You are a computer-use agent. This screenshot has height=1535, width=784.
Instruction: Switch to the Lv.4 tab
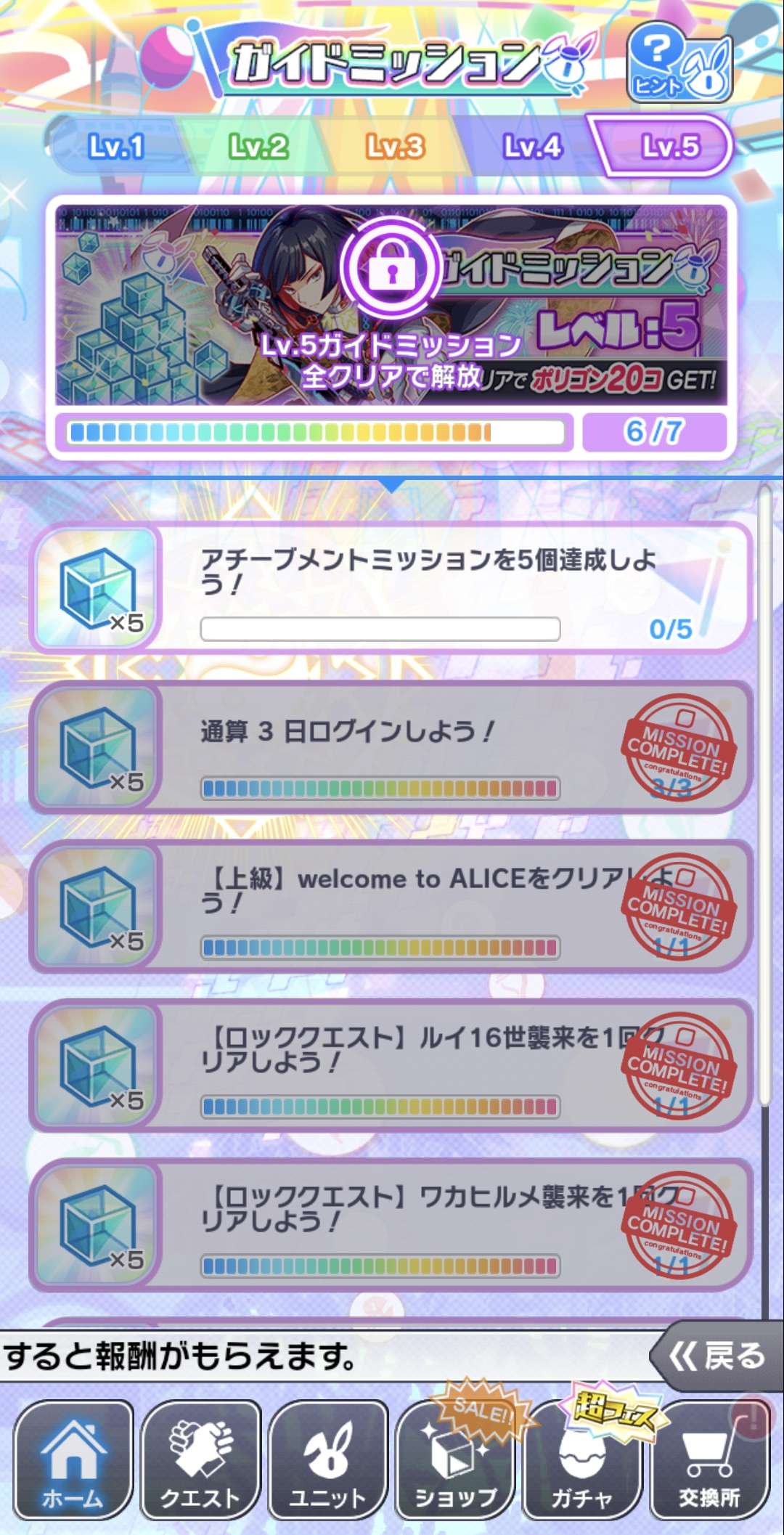pyautogui.click(x=532, y=147)
